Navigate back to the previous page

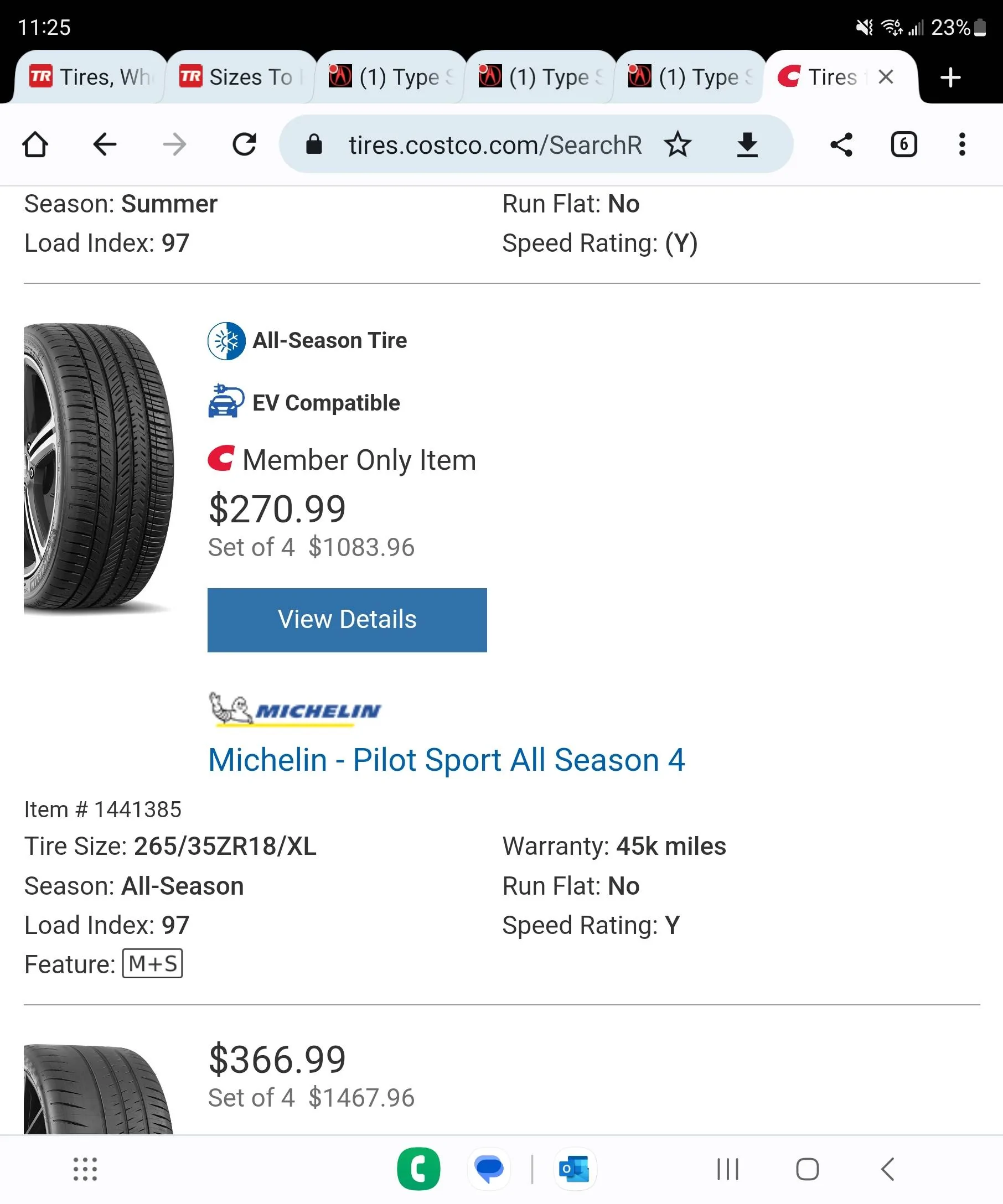coord(105,144)
